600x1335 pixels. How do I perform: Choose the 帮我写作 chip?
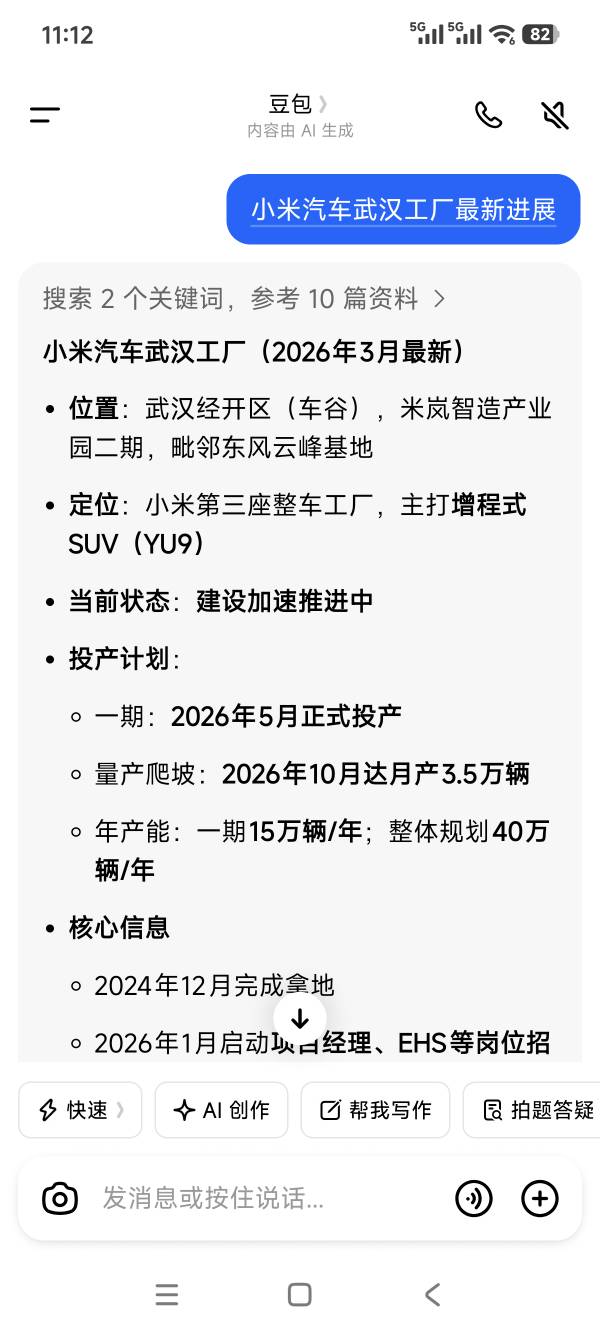(375, 1110)
